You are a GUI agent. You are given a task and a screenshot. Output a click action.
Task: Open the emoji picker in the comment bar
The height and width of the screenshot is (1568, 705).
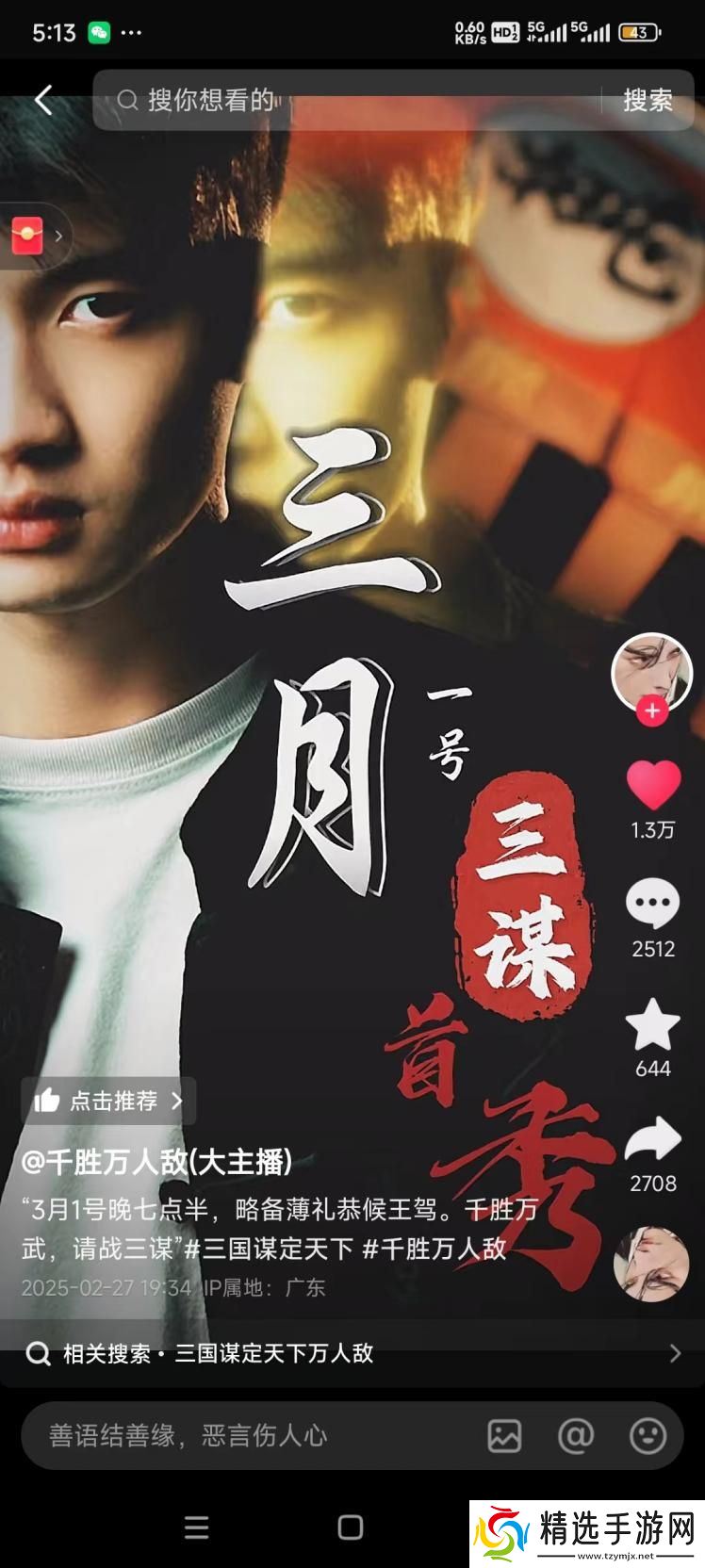[648, 1435]
